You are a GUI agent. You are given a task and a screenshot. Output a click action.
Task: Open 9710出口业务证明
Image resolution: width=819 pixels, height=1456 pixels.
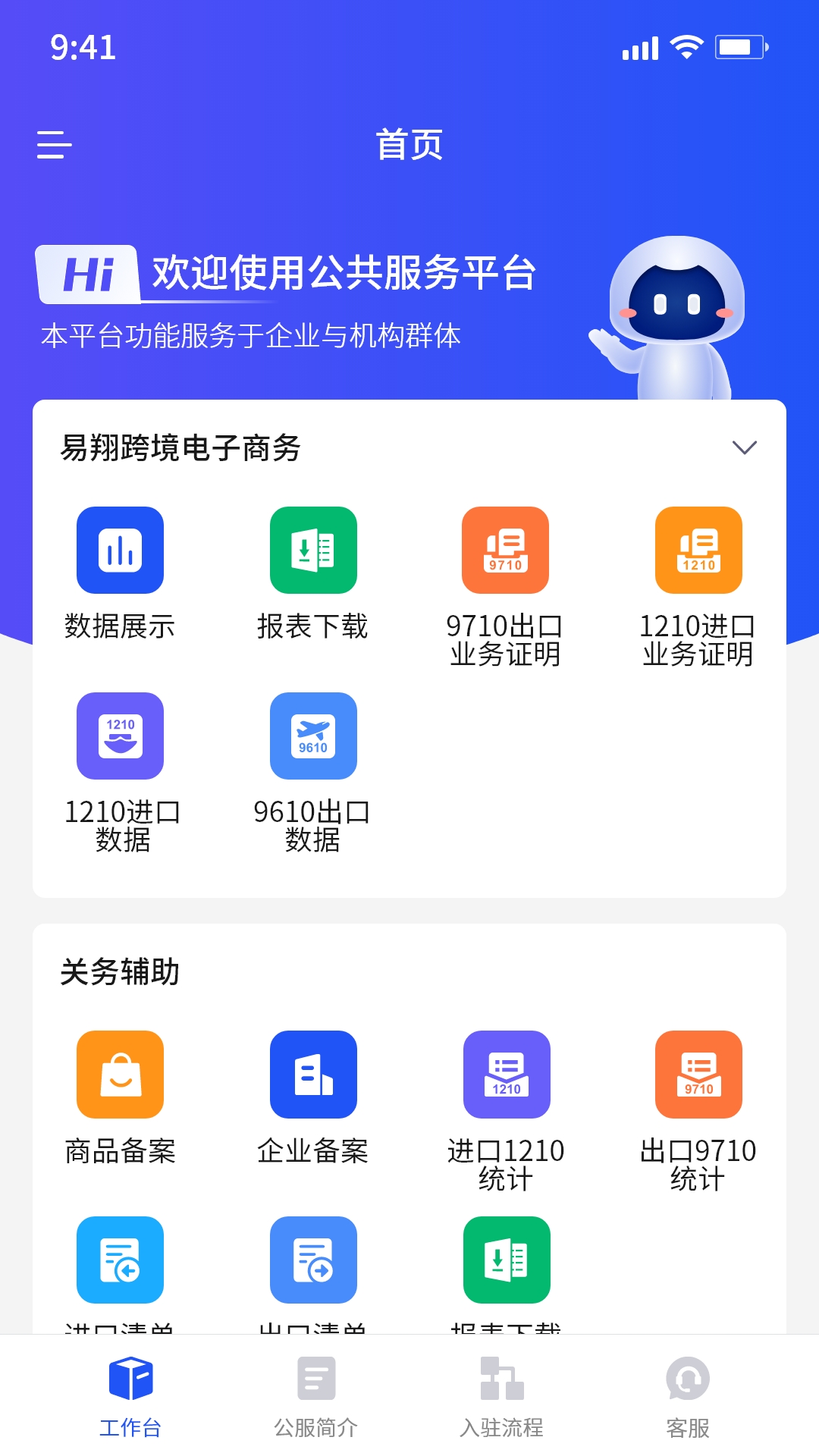click(505, 551)
